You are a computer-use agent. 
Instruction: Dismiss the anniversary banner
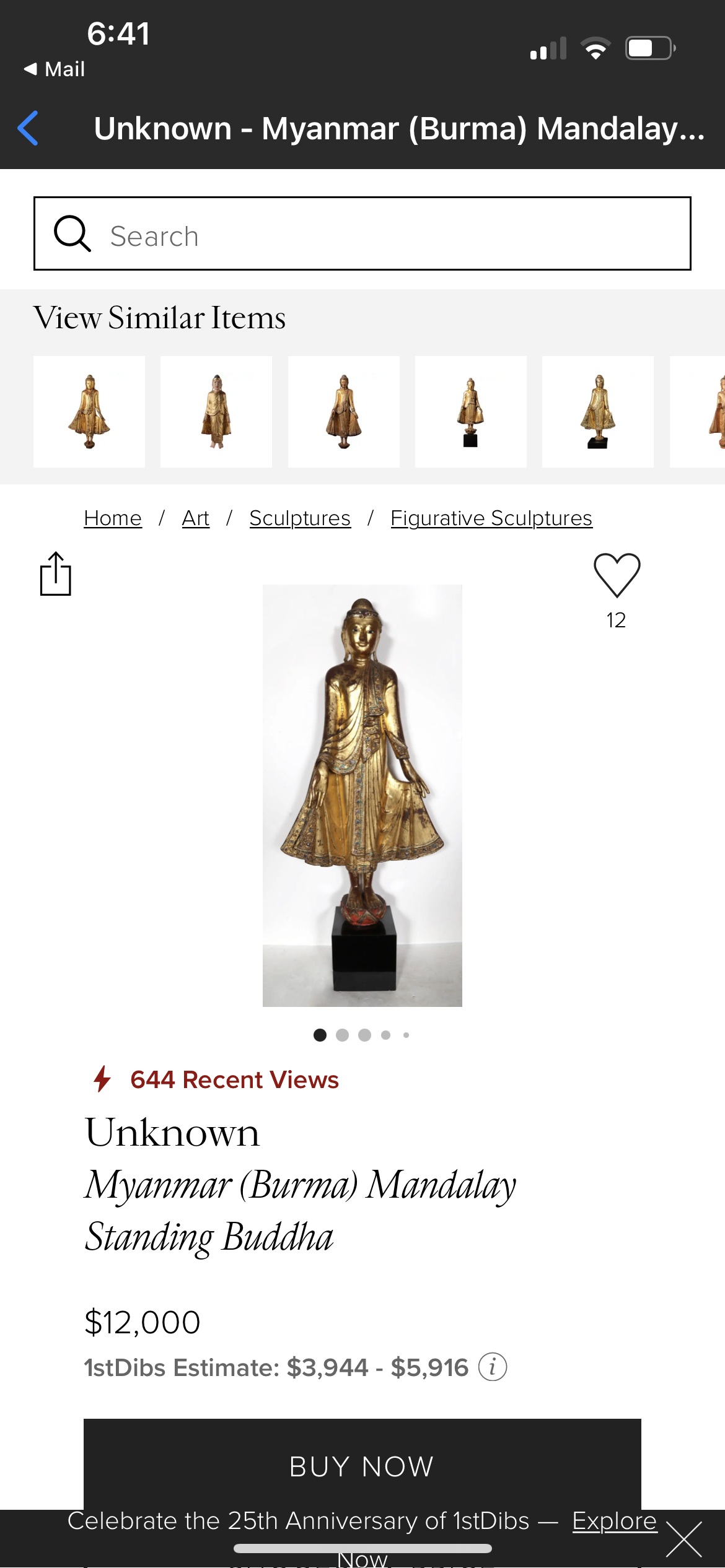(683, 1539)
